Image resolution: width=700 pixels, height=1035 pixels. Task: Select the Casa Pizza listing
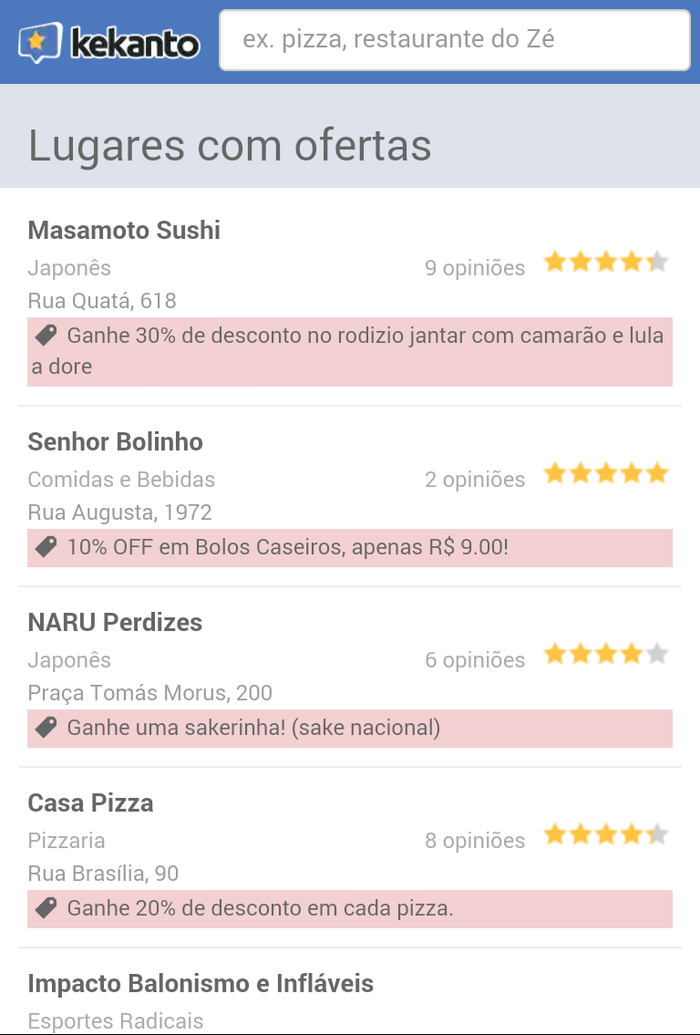(x=90, y=803)
